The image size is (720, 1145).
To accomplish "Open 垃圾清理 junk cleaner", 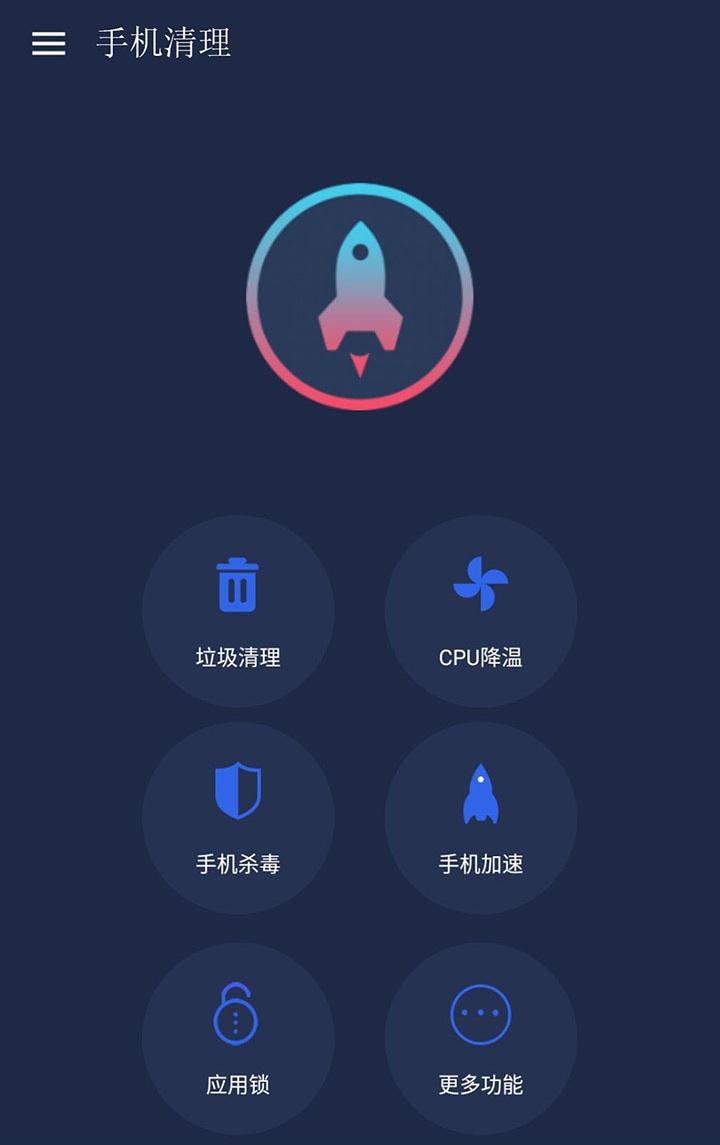I will click(x=238, y=611).
